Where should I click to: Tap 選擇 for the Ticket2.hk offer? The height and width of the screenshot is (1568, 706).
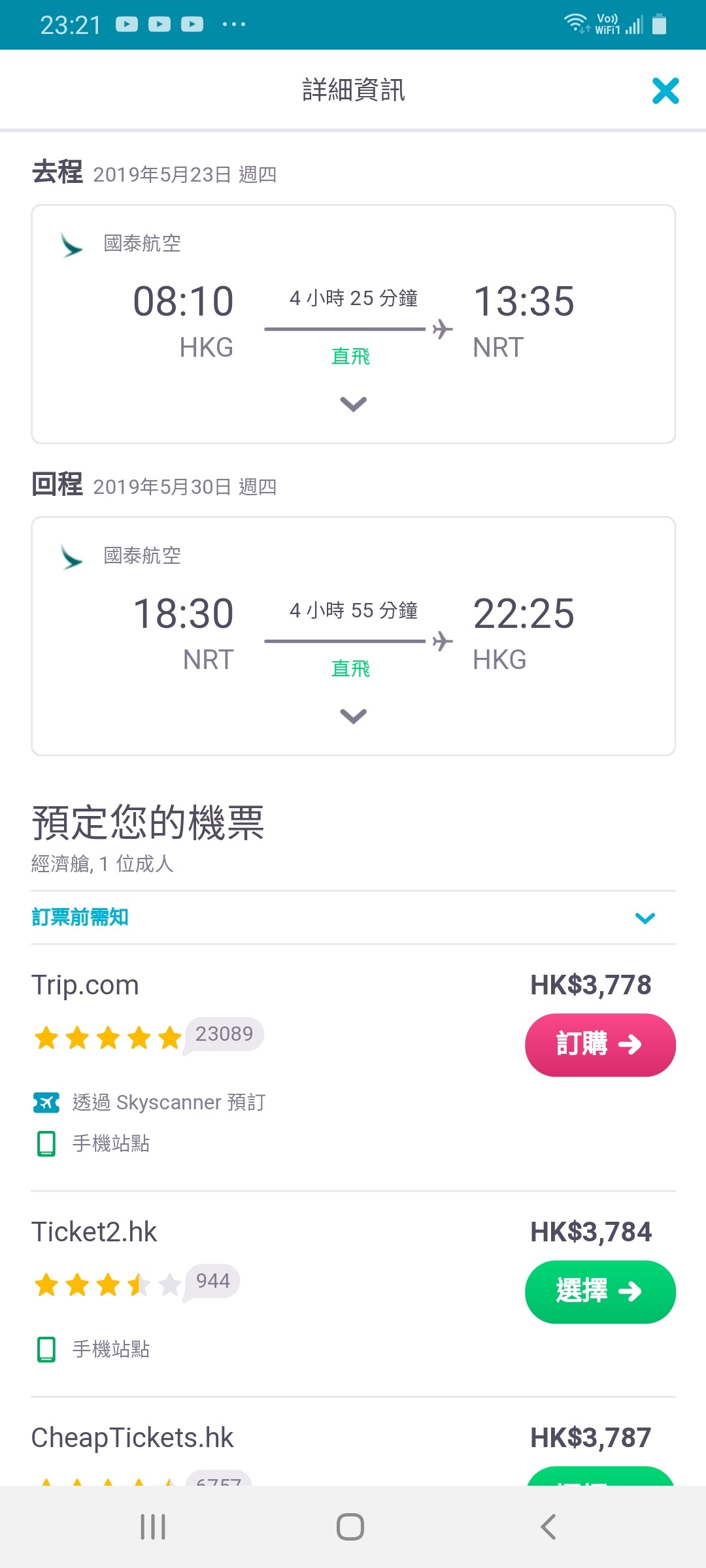click(600, 1292)
